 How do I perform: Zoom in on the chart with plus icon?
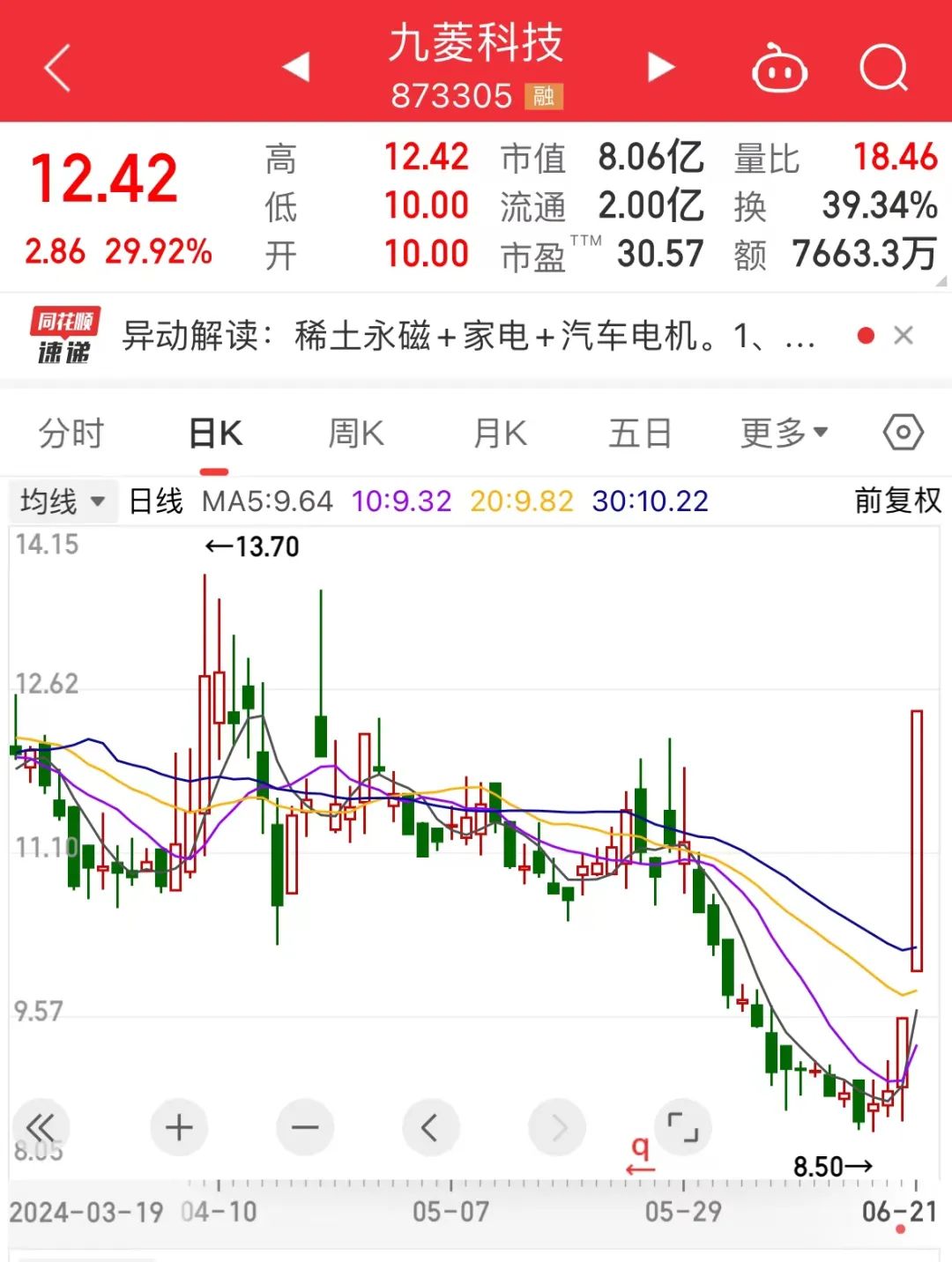click(x=178, y=1126)
